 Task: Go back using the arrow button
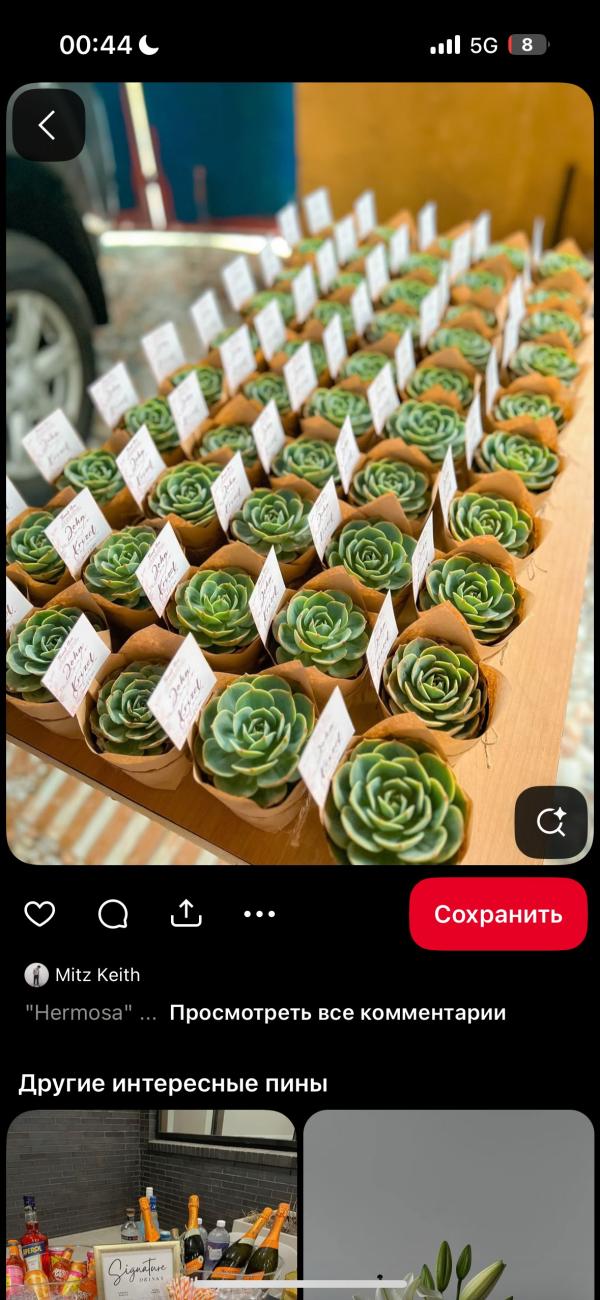[x=48, y=125]
